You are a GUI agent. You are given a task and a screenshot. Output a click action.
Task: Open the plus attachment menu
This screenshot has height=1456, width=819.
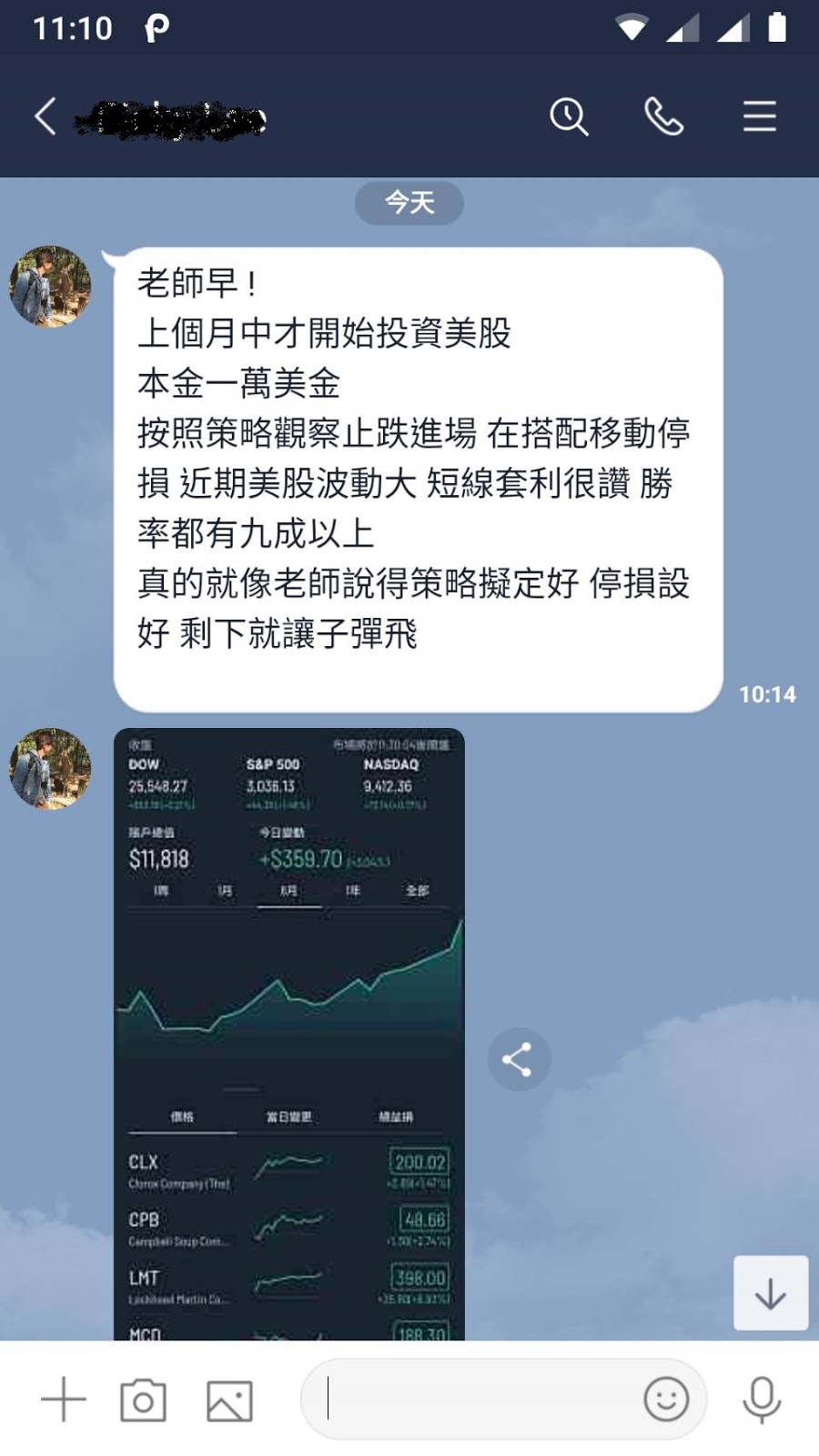tap(64, 1400)
